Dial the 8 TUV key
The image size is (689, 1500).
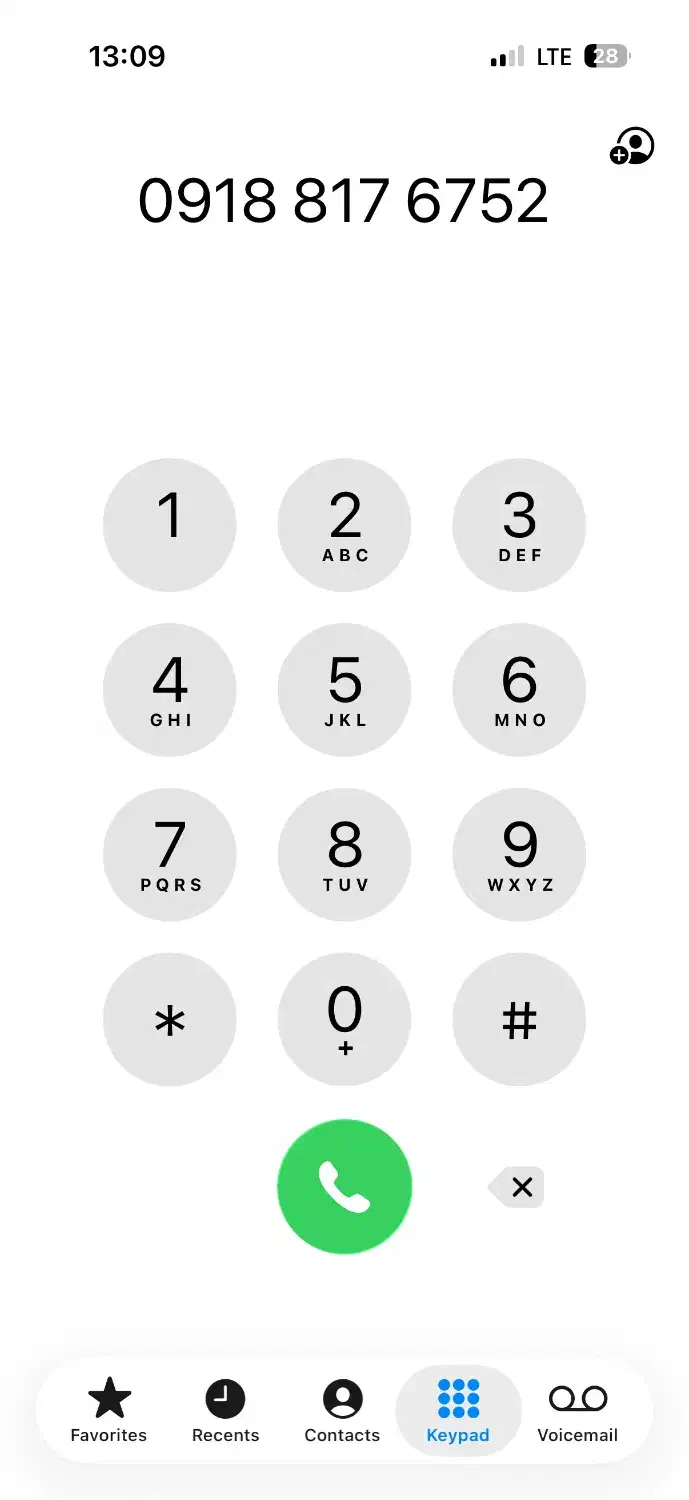point(344,855)
